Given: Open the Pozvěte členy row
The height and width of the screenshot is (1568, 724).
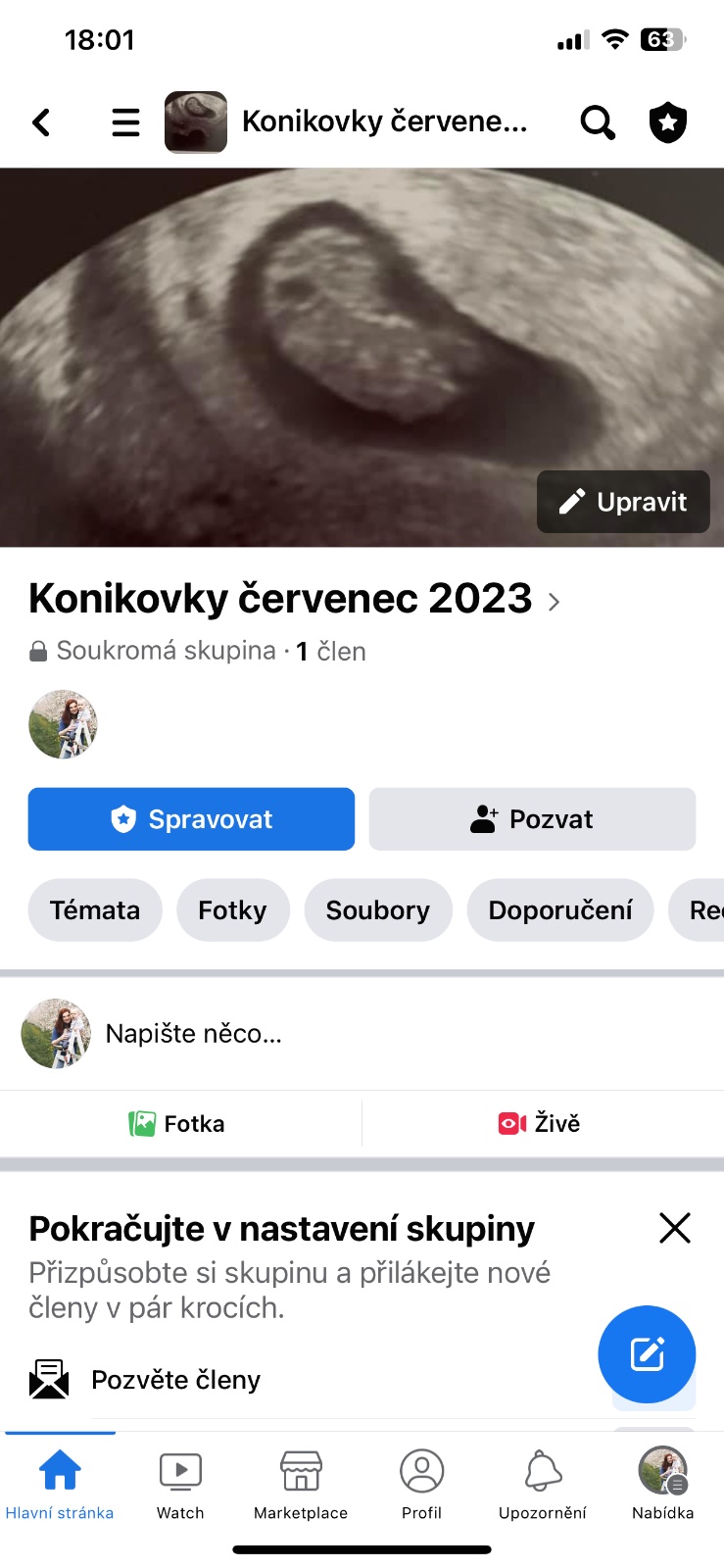Looking at the screenshot, I should (x=176, y=1380).
